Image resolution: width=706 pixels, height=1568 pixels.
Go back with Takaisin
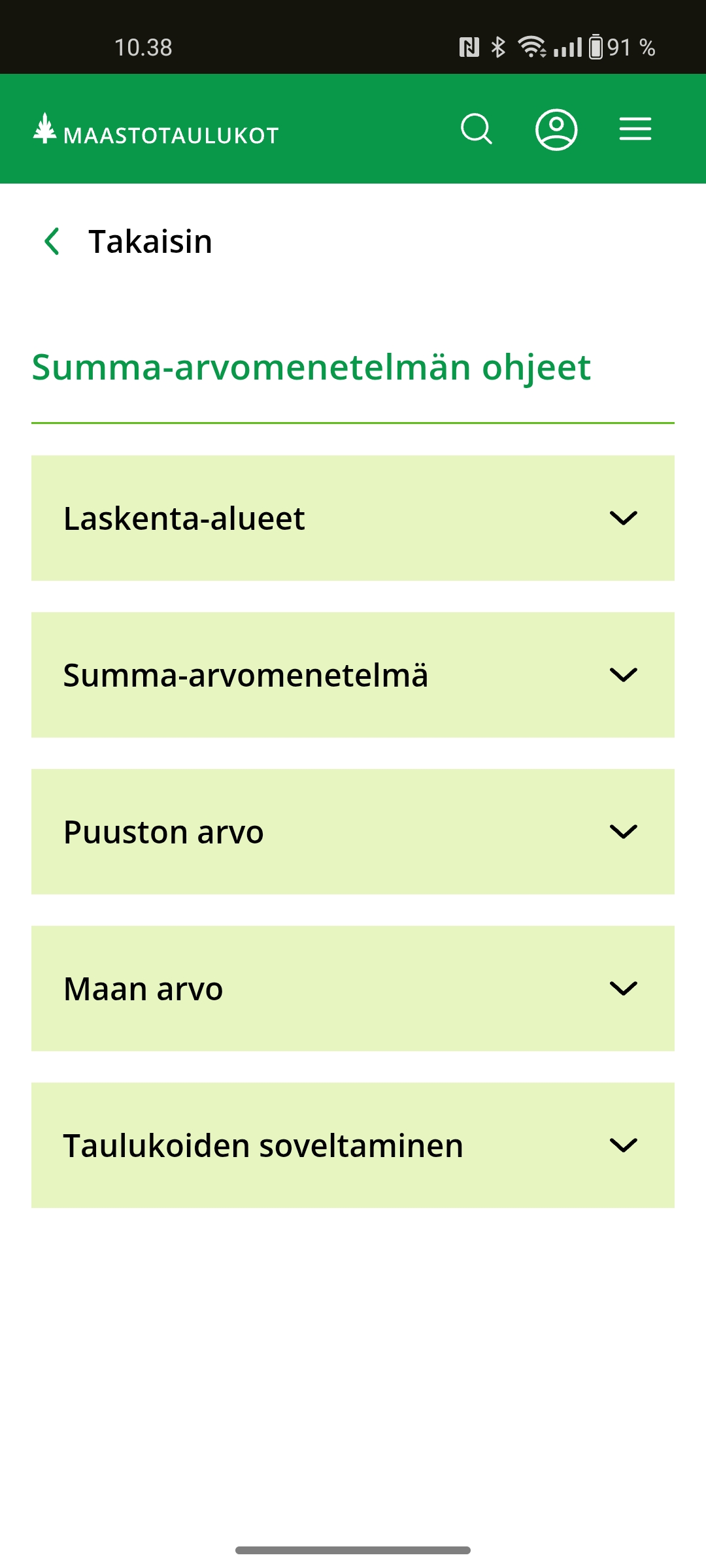click(x=128, y=242)
